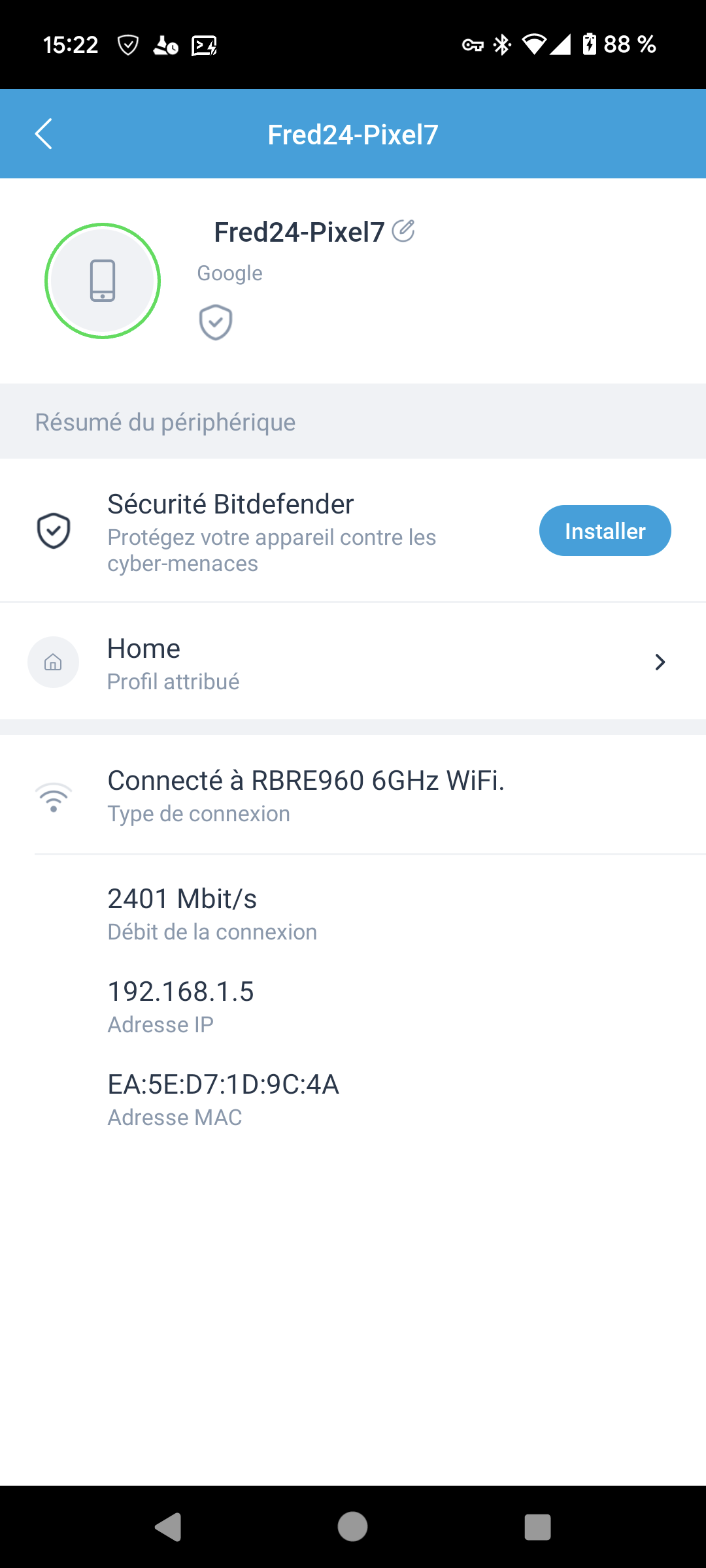Viewport: 706px width, 1568px height.
Task: Install Bitdefender security on this device
Action: tap(605, 531)
